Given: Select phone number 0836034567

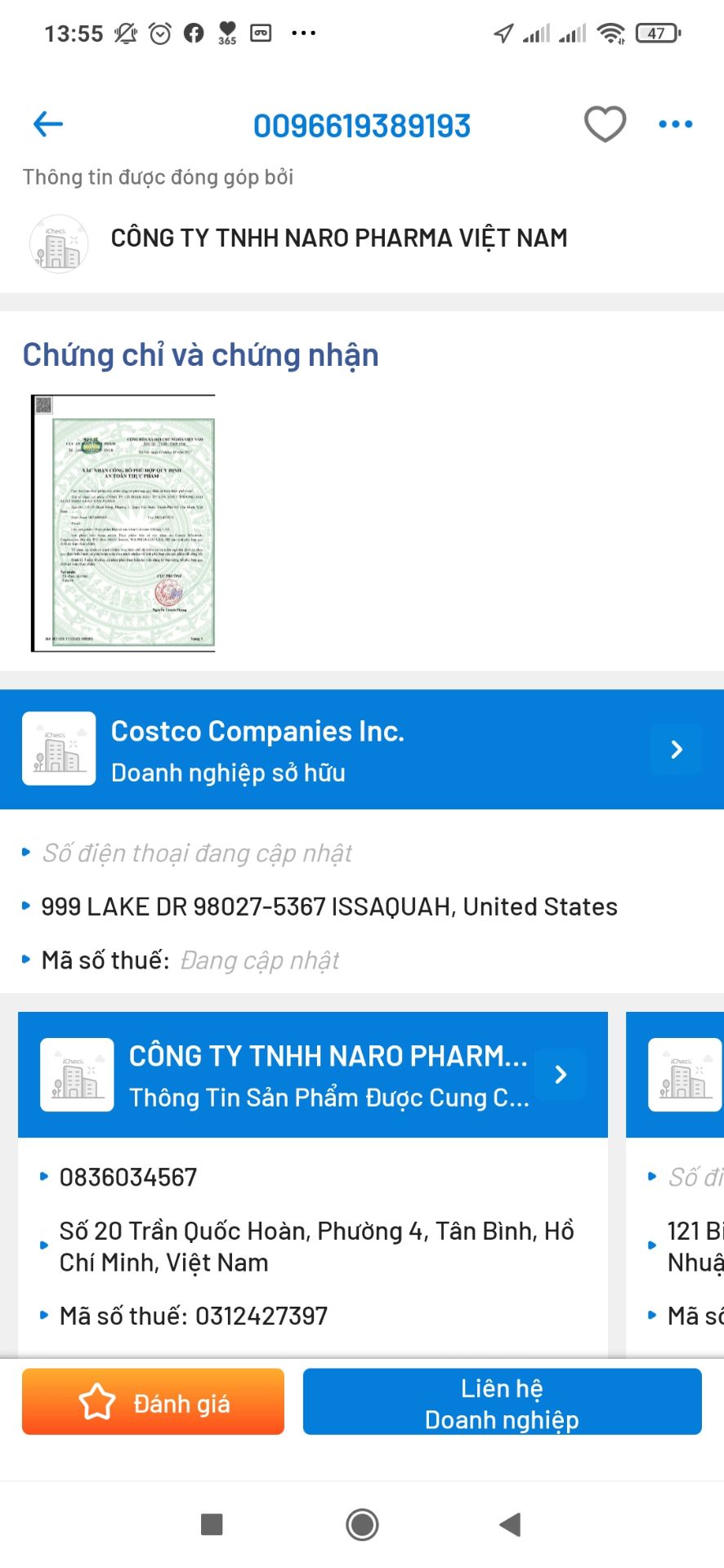Looking at the screenshot, I should (x=127, y=1177).
